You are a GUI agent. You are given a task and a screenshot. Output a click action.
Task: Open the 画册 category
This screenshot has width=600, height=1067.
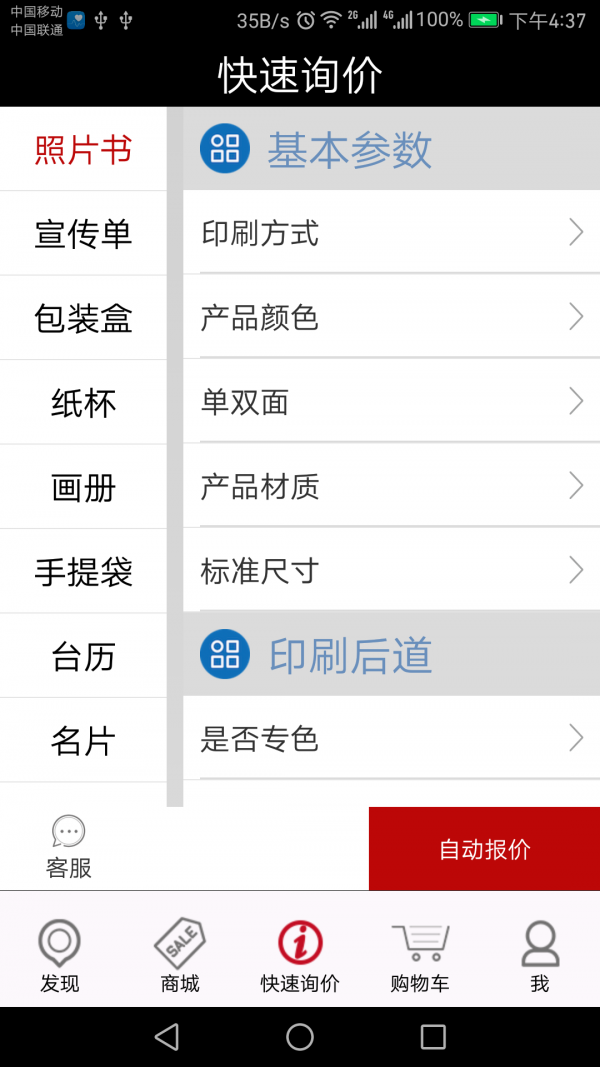[x=83, y=487]
